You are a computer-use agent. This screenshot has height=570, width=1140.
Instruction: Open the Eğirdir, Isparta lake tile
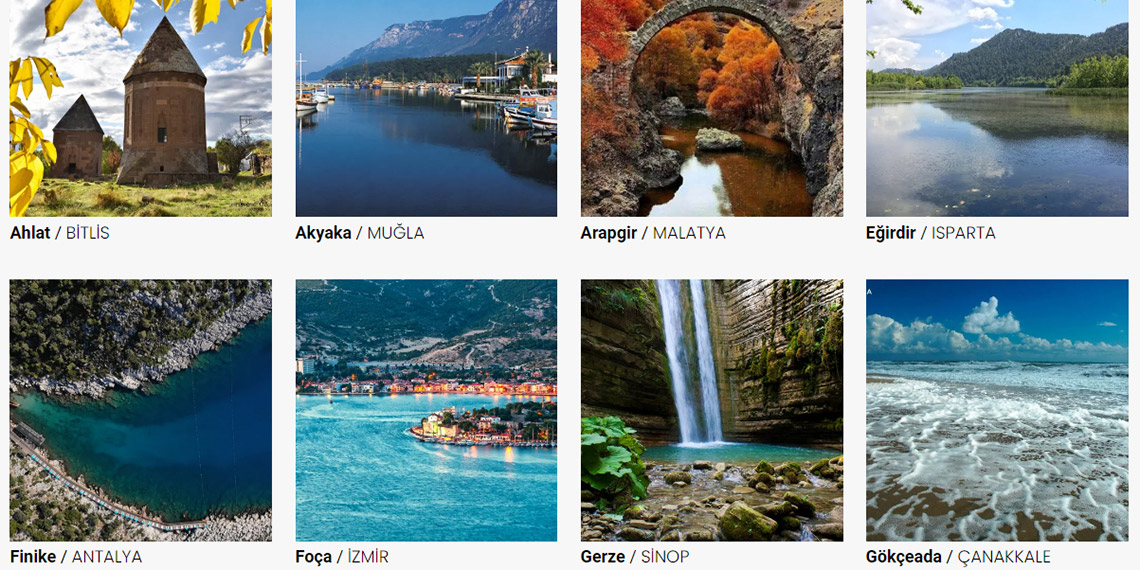[x=996, y=108]
